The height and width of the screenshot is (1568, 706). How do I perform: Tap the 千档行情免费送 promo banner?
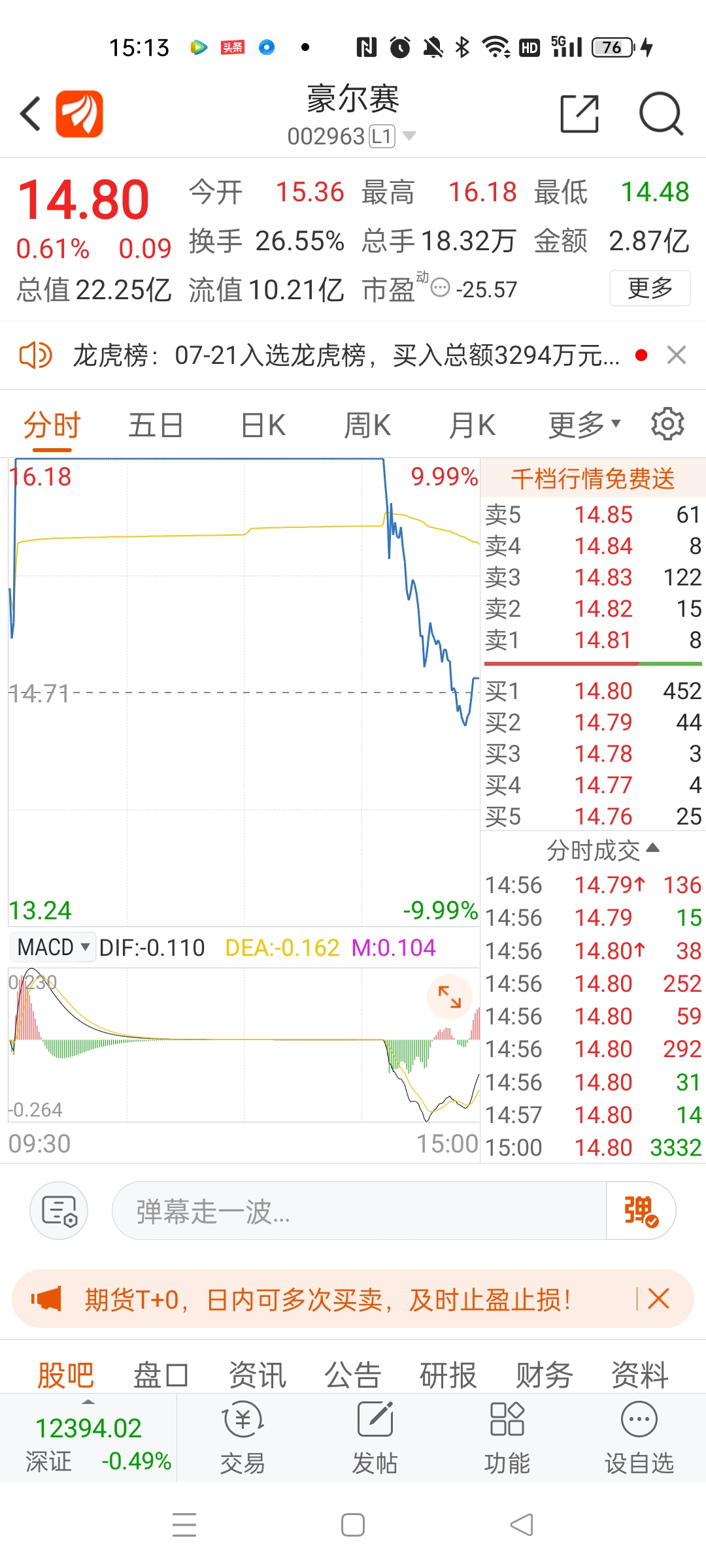pos(592,478)
